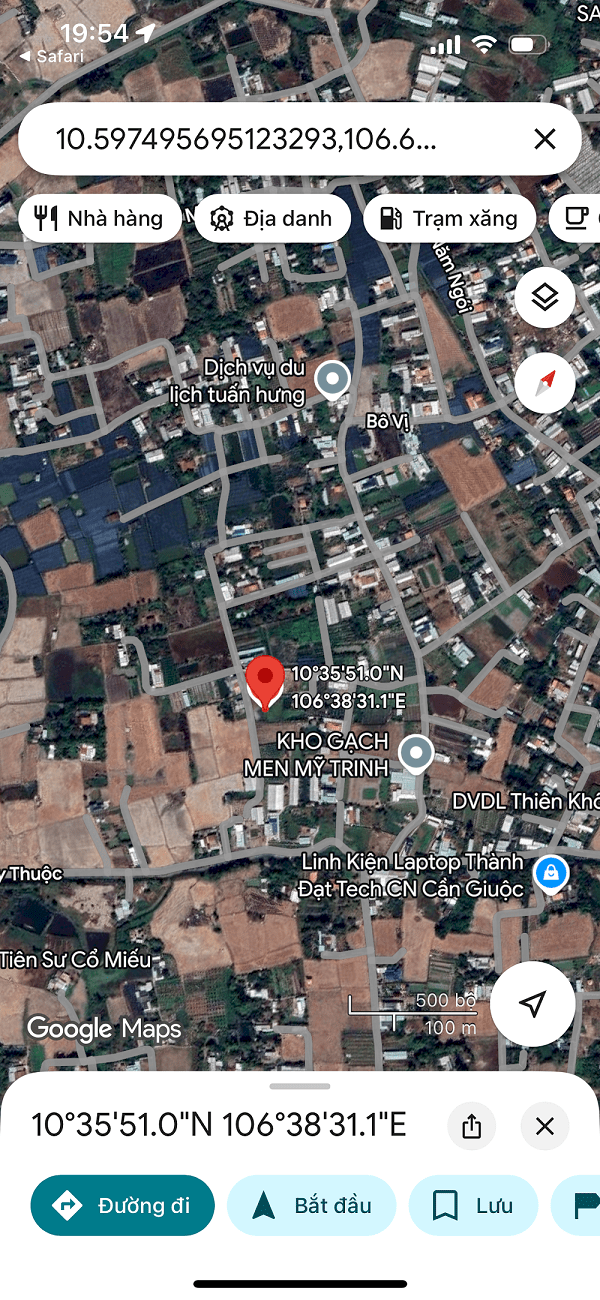Viewport: 600px width, 1300px height.
Task: Share this pinned location
Action: point(472,1126)
